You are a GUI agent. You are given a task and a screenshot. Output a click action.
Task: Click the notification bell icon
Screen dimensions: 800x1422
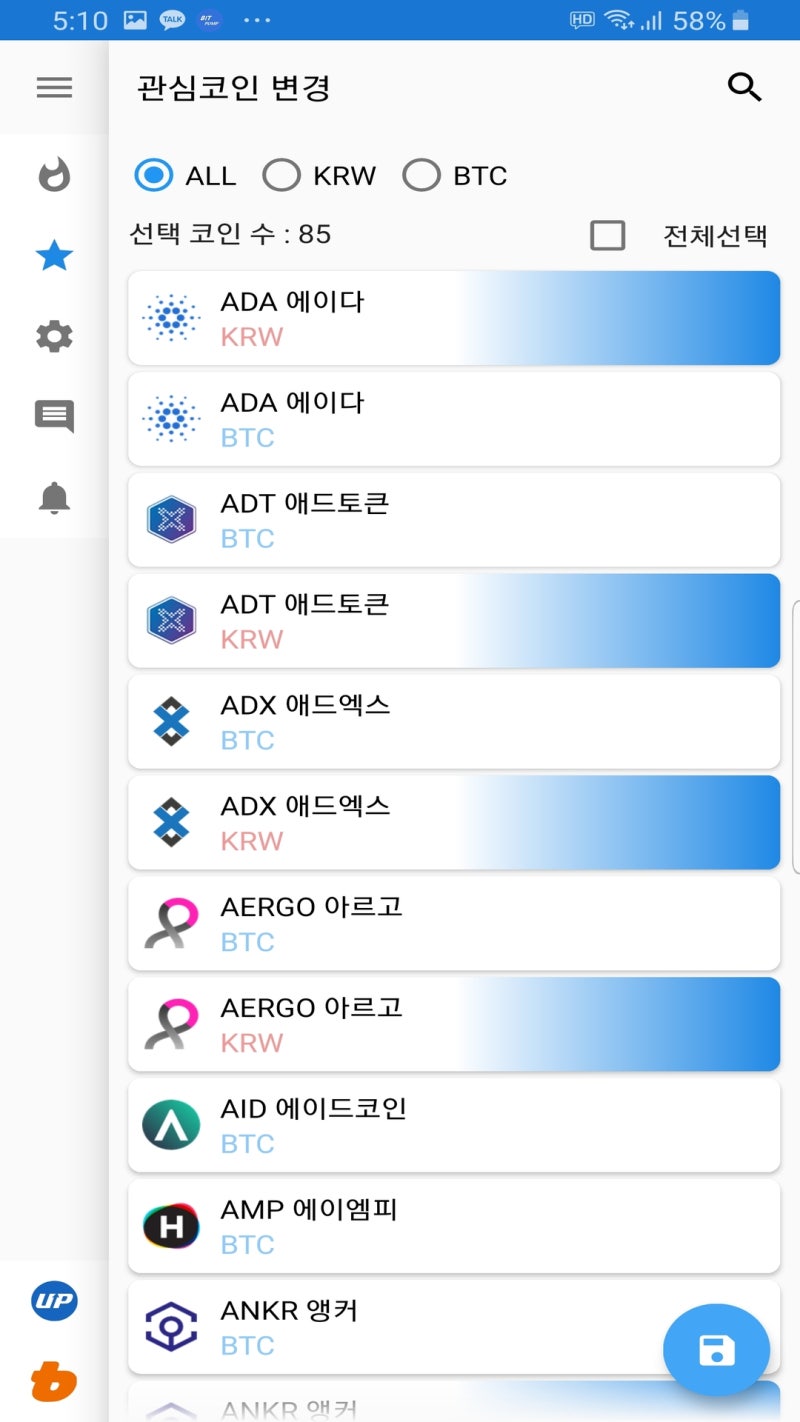click(x=53, y=498)
